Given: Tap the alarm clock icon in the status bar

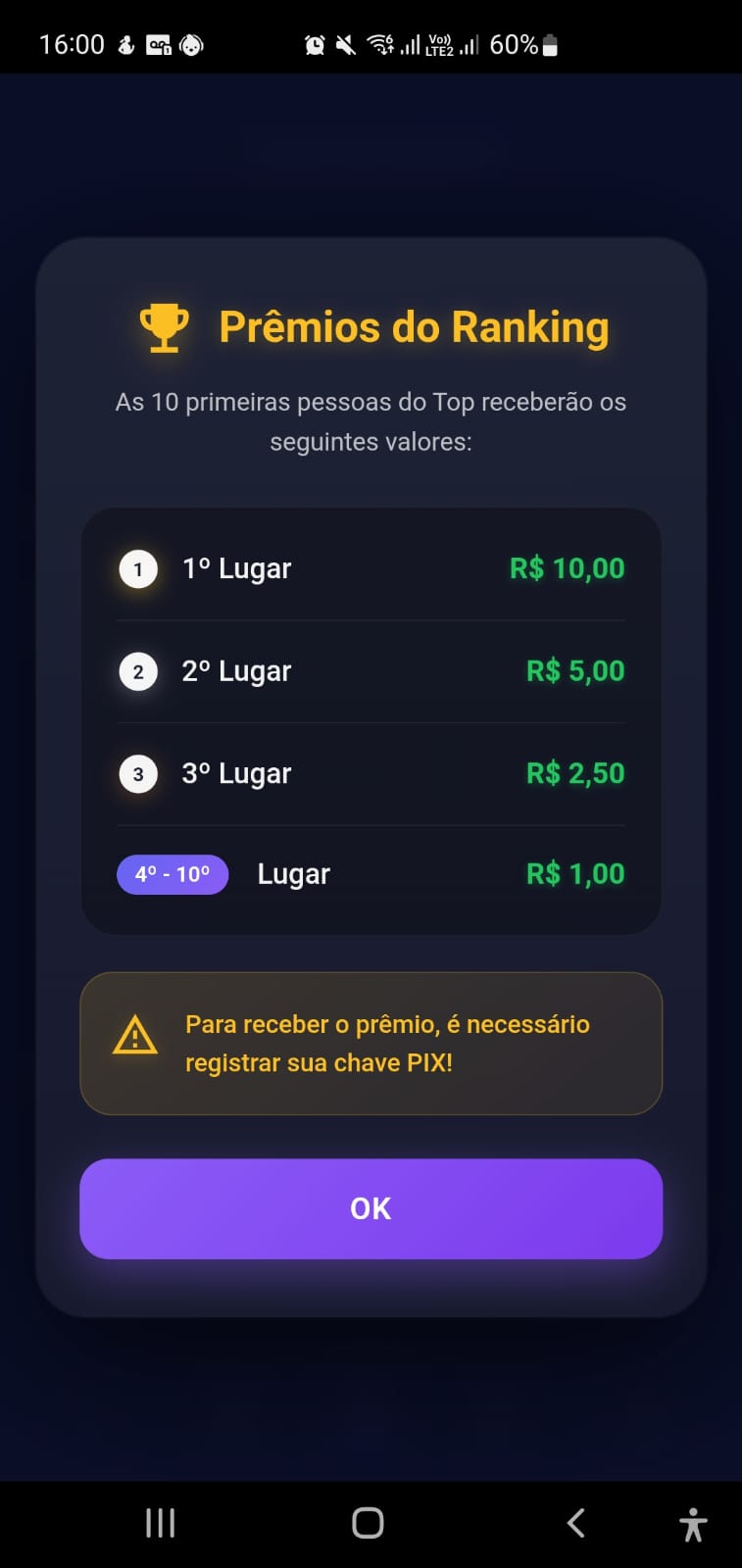Looking at the screenshot, I should tap(315, 43).
